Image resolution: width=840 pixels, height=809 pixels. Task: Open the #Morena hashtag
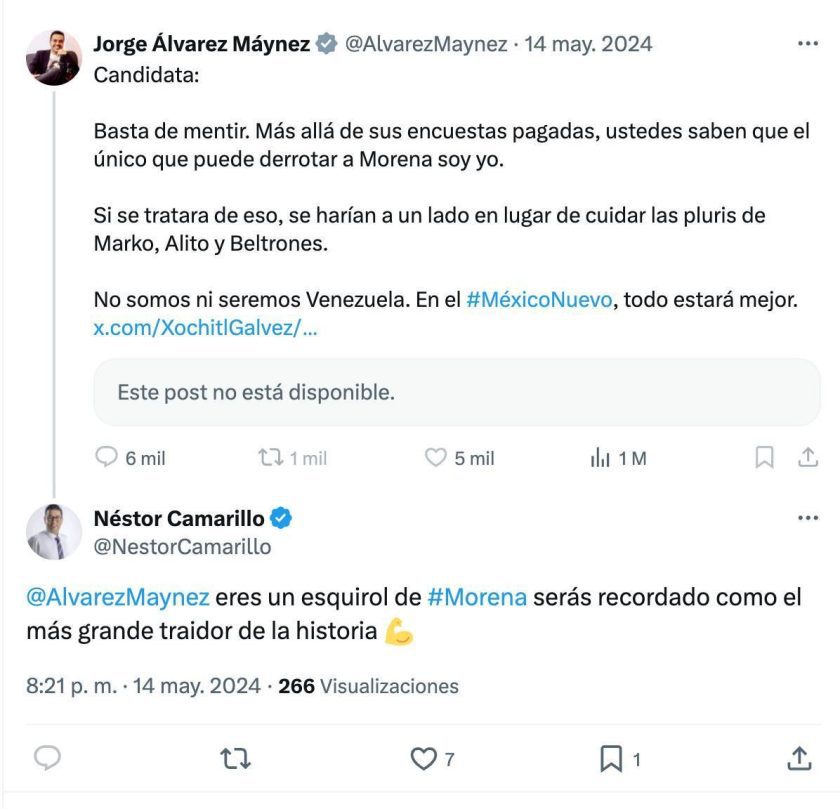tap(476, 598)
